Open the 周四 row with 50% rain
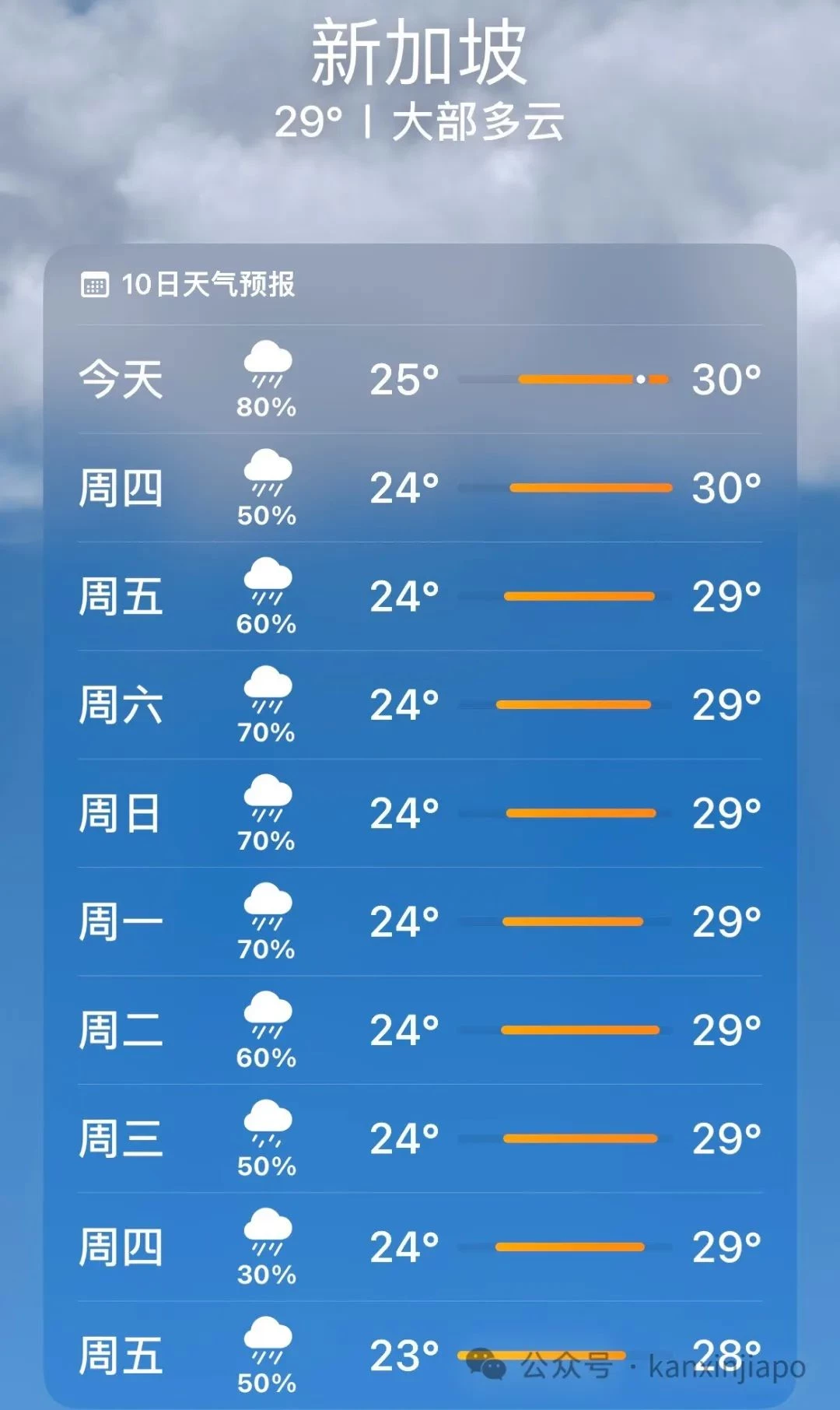The width and height of the screenshot is (840, 1410). click(x=420, y=488)
